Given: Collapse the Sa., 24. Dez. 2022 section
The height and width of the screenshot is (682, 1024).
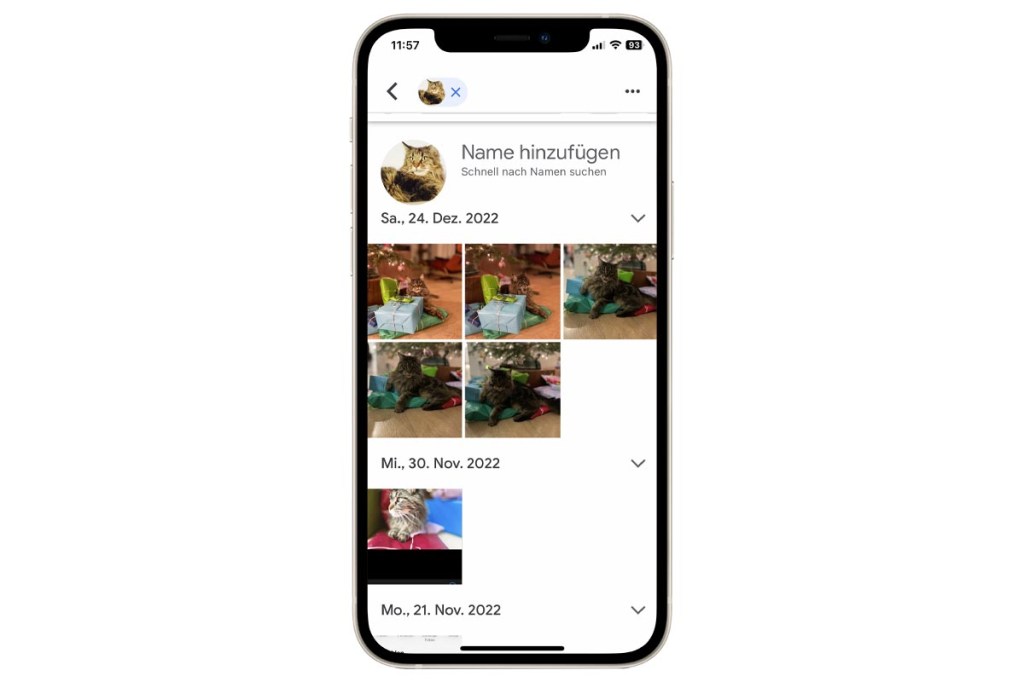Looking at the screenshot, I should (x=638, y=218).
